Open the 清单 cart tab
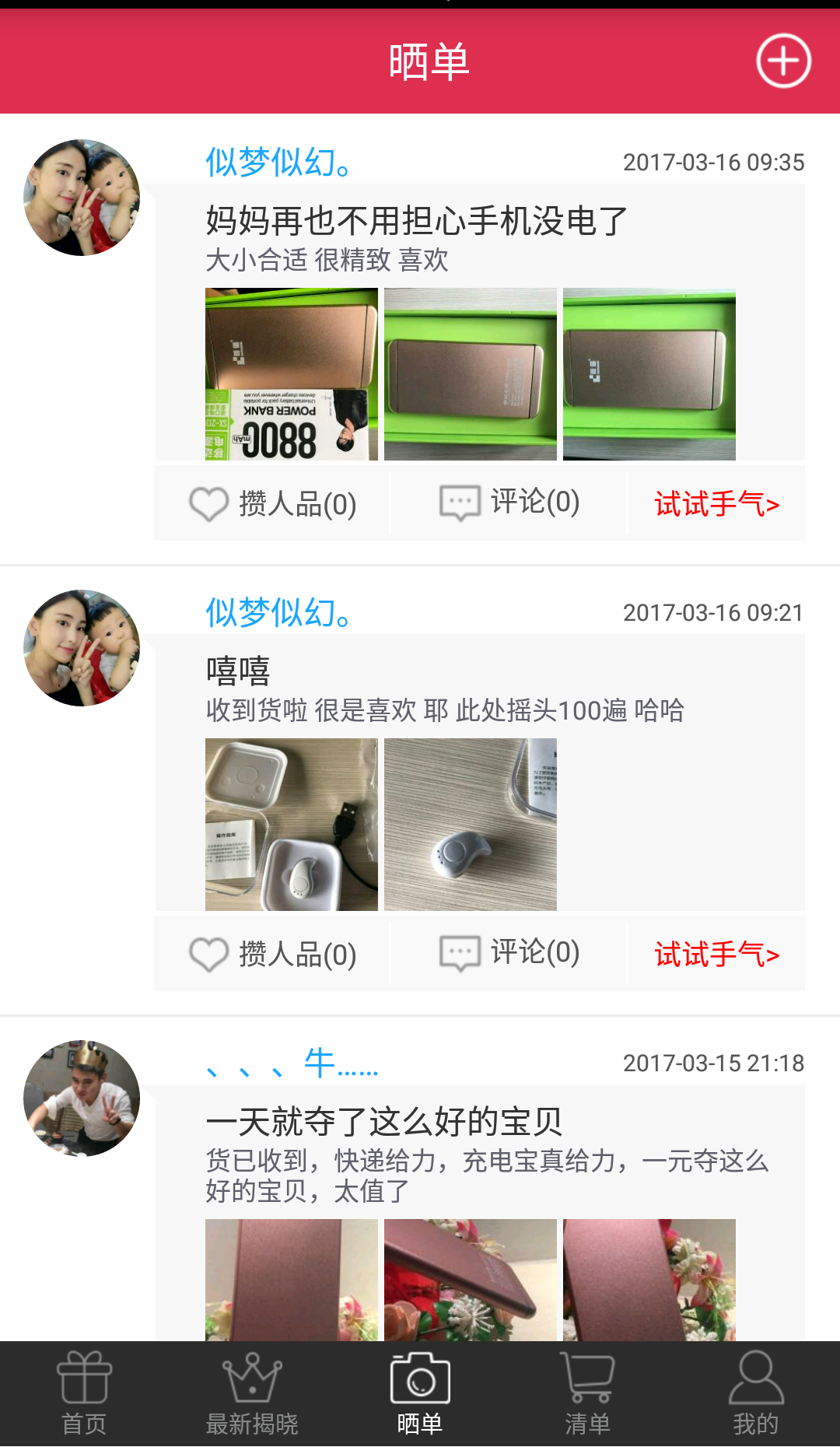This screenshot has height=1447, width=840. (588, 1394)
